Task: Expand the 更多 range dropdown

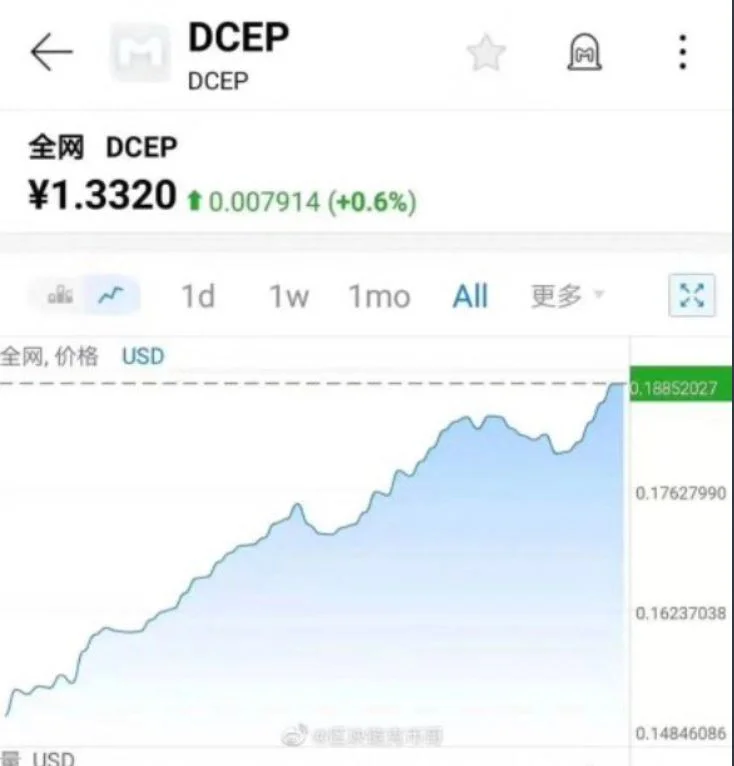Action: coord(566,295)
